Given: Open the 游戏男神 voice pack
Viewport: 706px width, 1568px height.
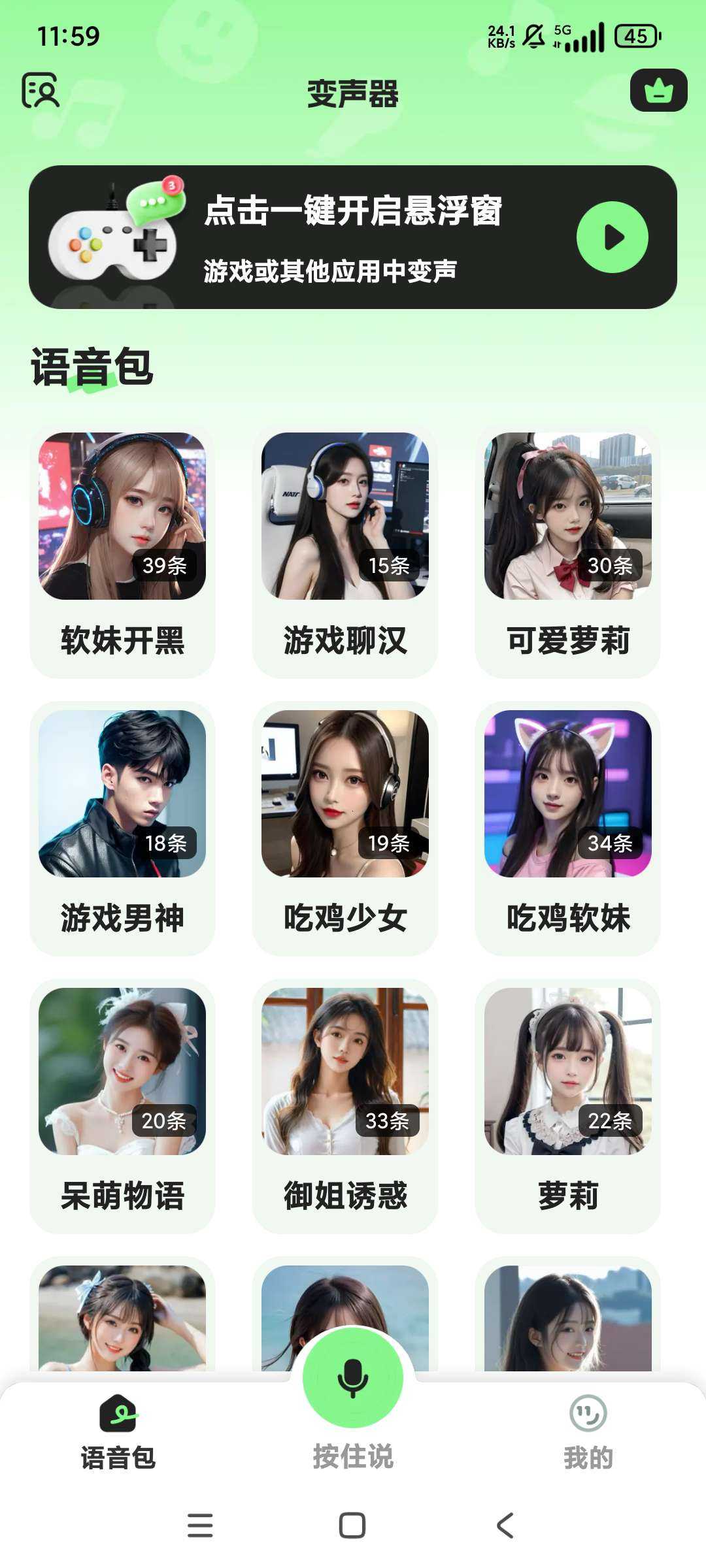Looking at the screenshot, I should point(122,828).
